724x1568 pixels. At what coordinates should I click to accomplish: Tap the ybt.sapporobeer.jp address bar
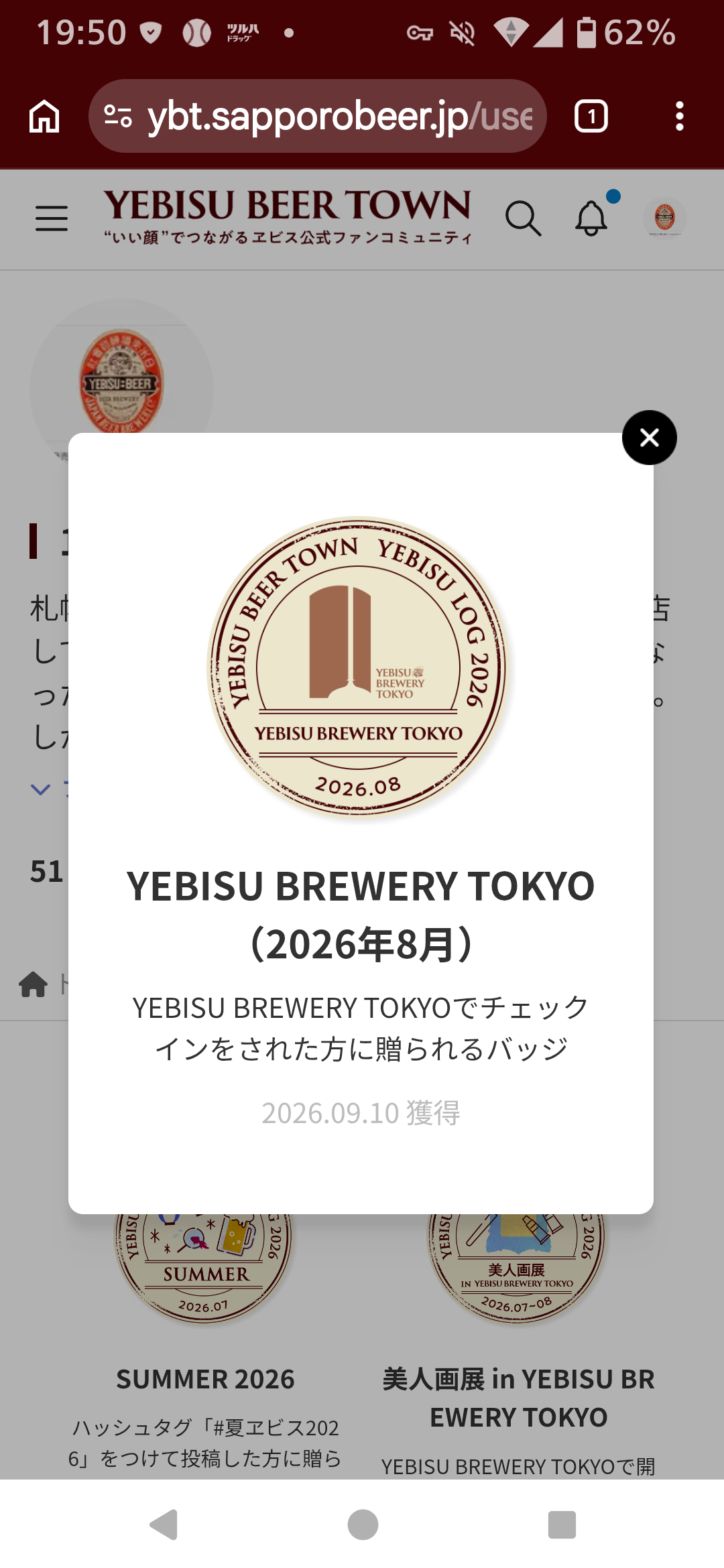[x=318, y=117]
